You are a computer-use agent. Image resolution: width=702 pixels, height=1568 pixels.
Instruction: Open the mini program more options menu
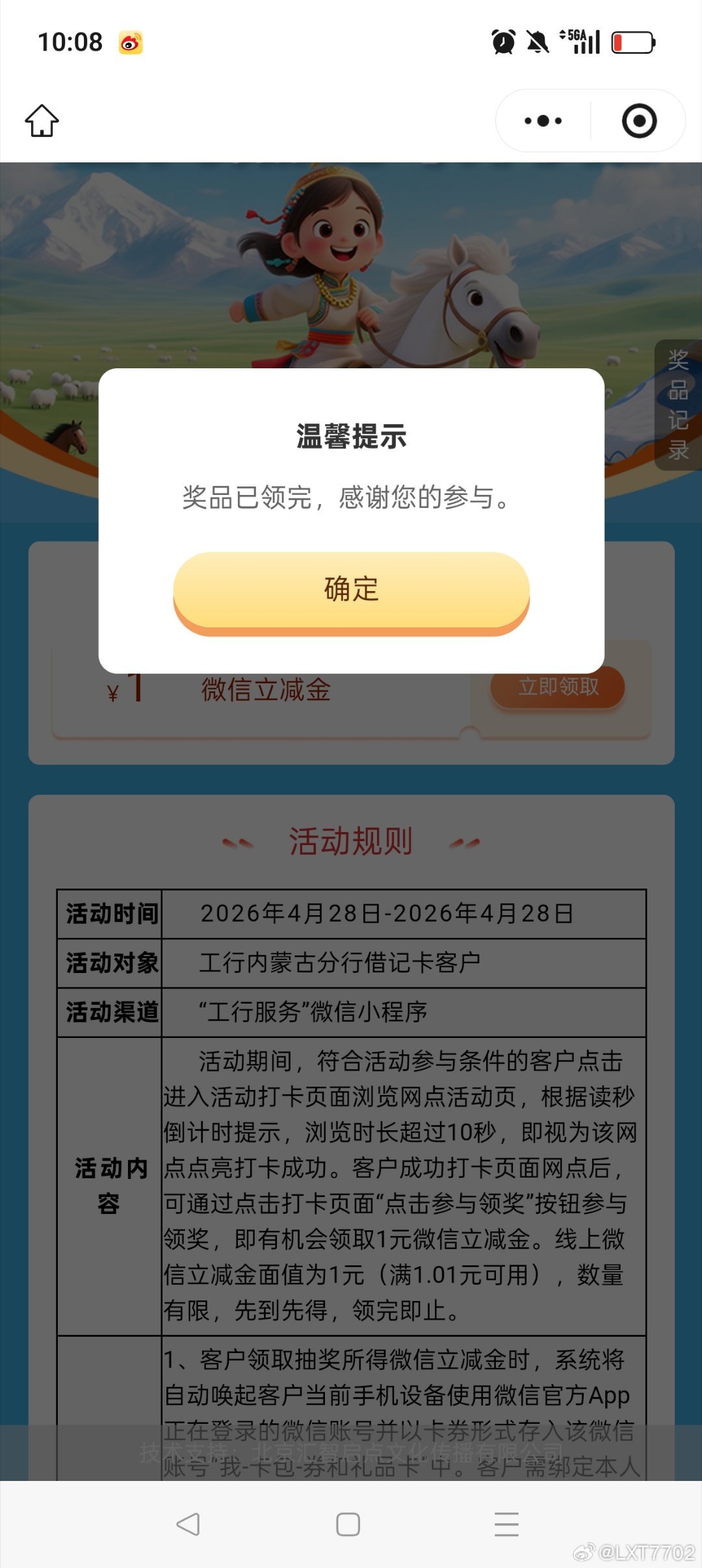tap(543, 121)
